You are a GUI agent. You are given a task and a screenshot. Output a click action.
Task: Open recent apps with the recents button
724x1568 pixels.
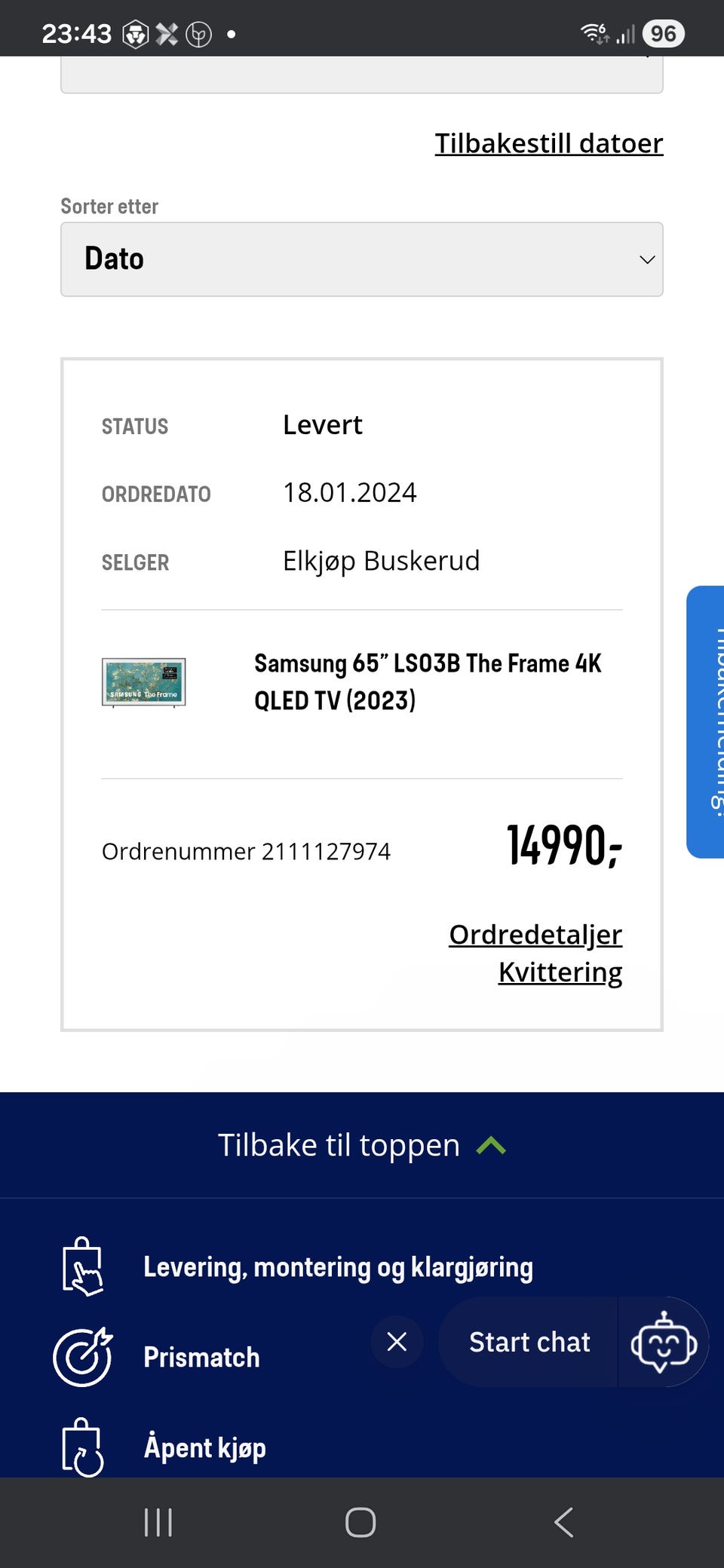(158, 1521)
